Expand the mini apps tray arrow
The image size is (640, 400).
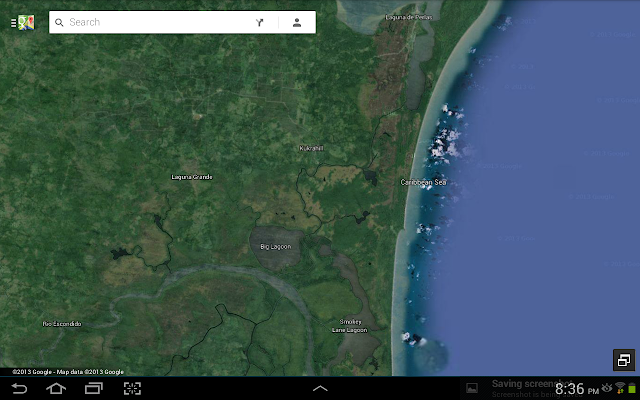click(320, 388)
